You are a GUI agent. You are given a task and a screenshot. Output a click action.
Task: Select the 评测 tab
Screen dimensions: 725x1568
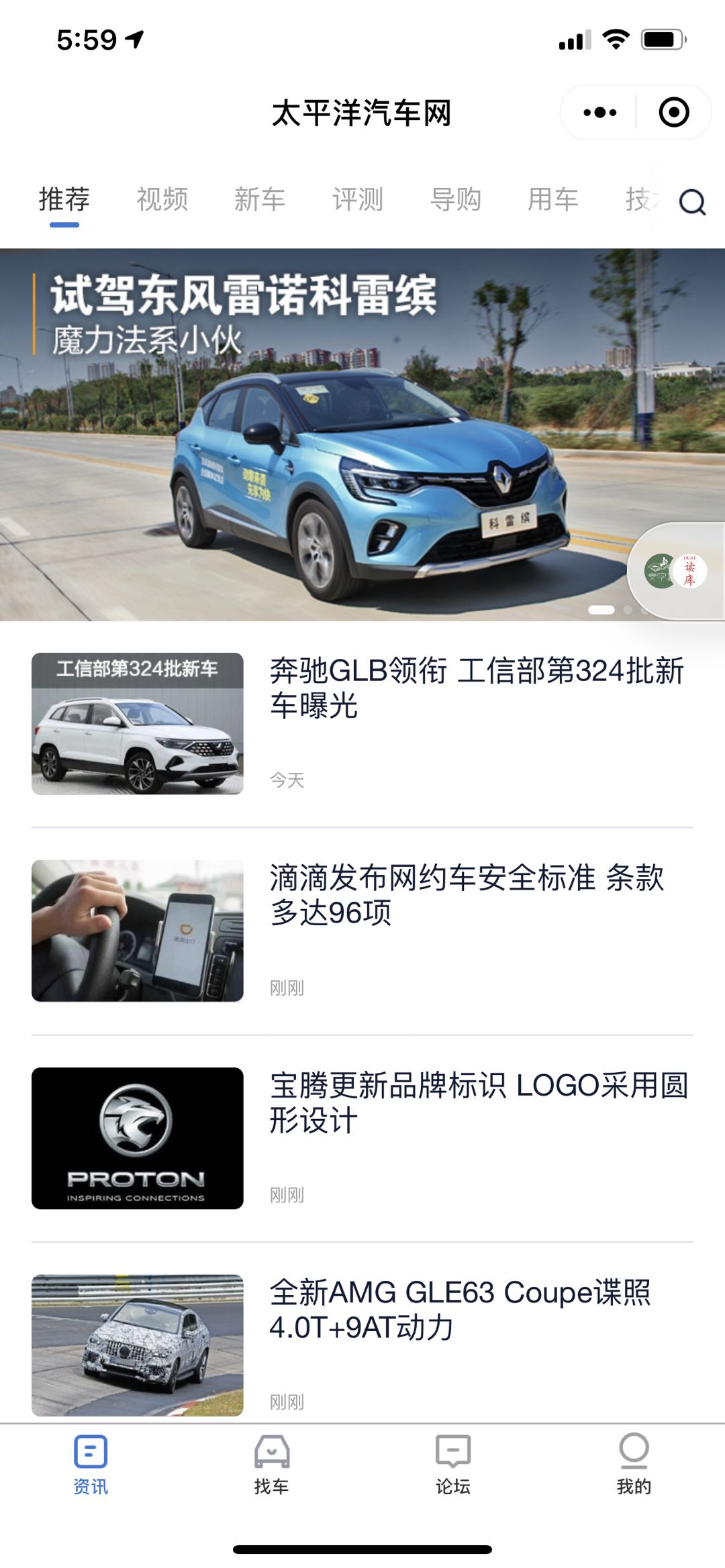pos(357,200)
